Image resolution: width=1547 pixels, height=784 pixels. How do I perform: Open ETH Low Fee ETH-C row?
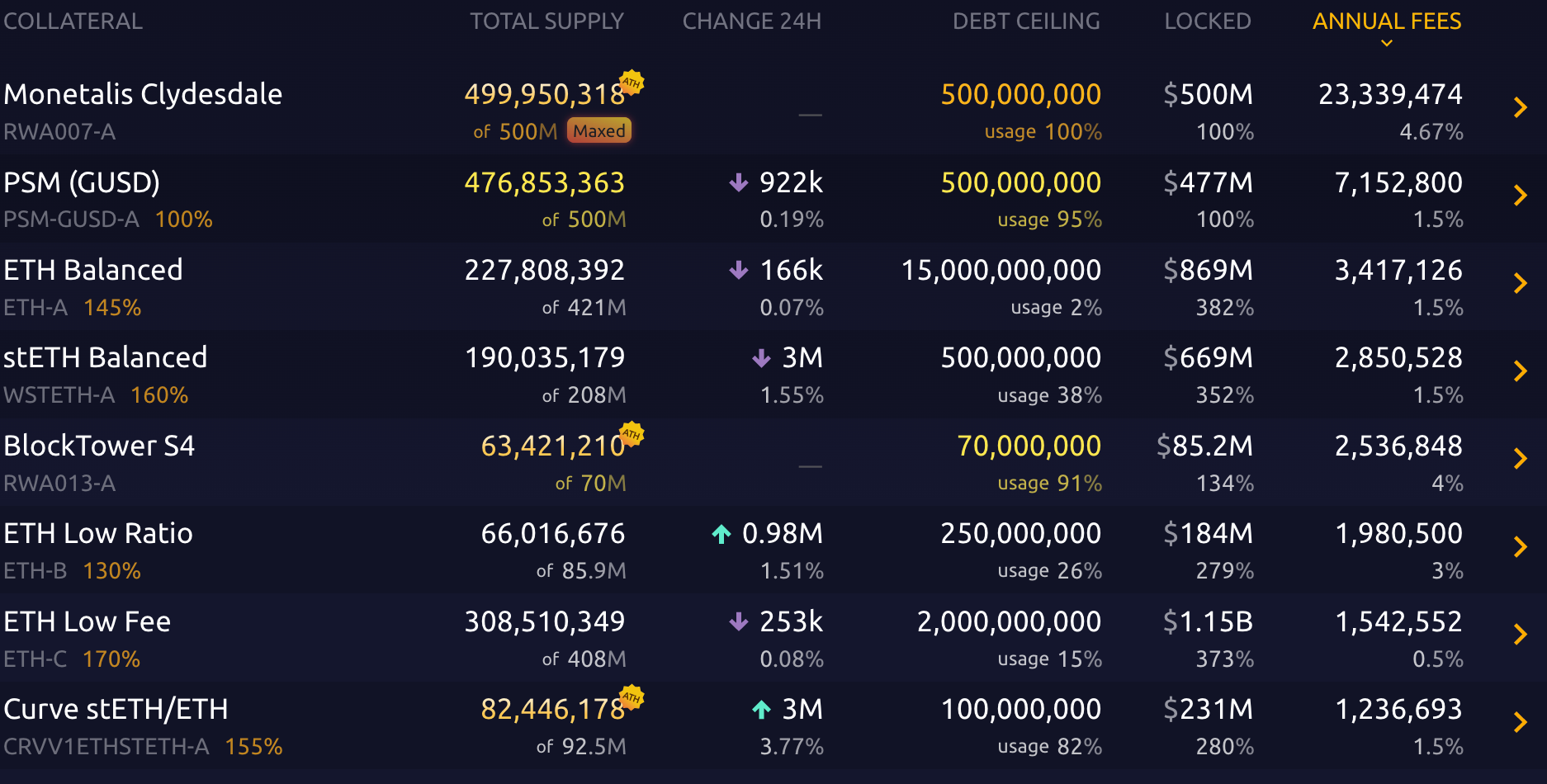click(1520, 635)
